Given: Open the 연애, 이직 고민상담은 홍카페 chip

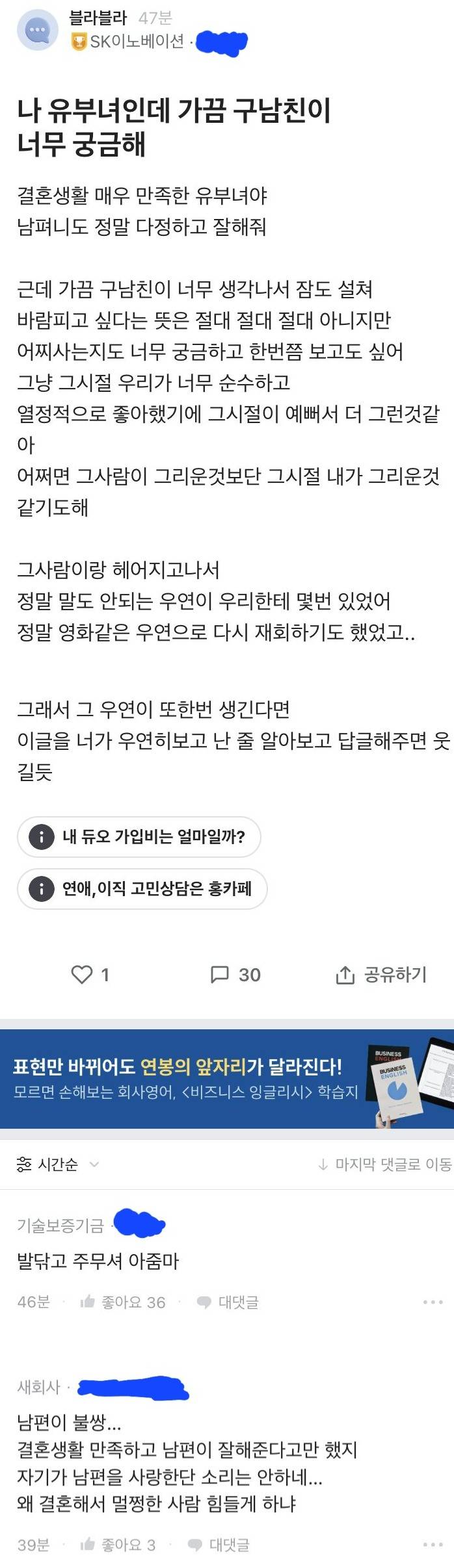Looking at the screenshot, I should coord(142,888).
